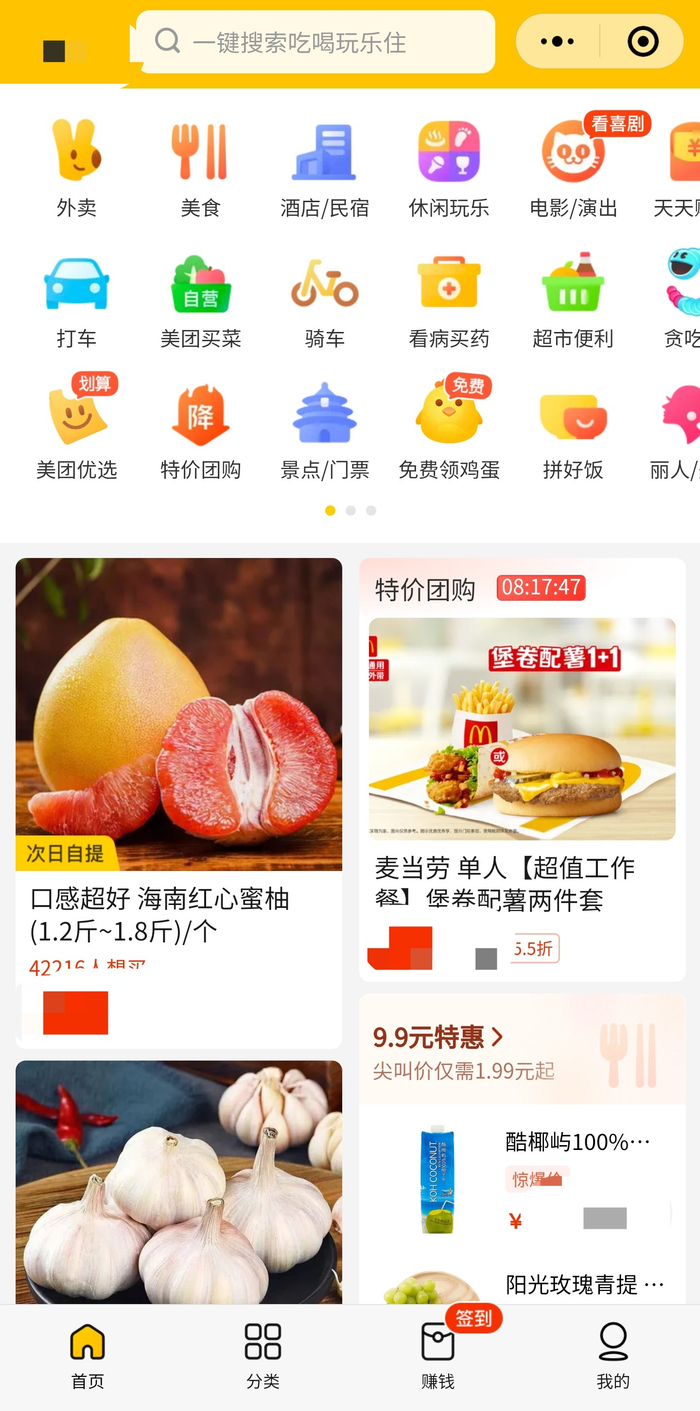This screenshot has width=700, height=1411.
Task: Open the 打车 ride service
Action: (x=77, y=299)
